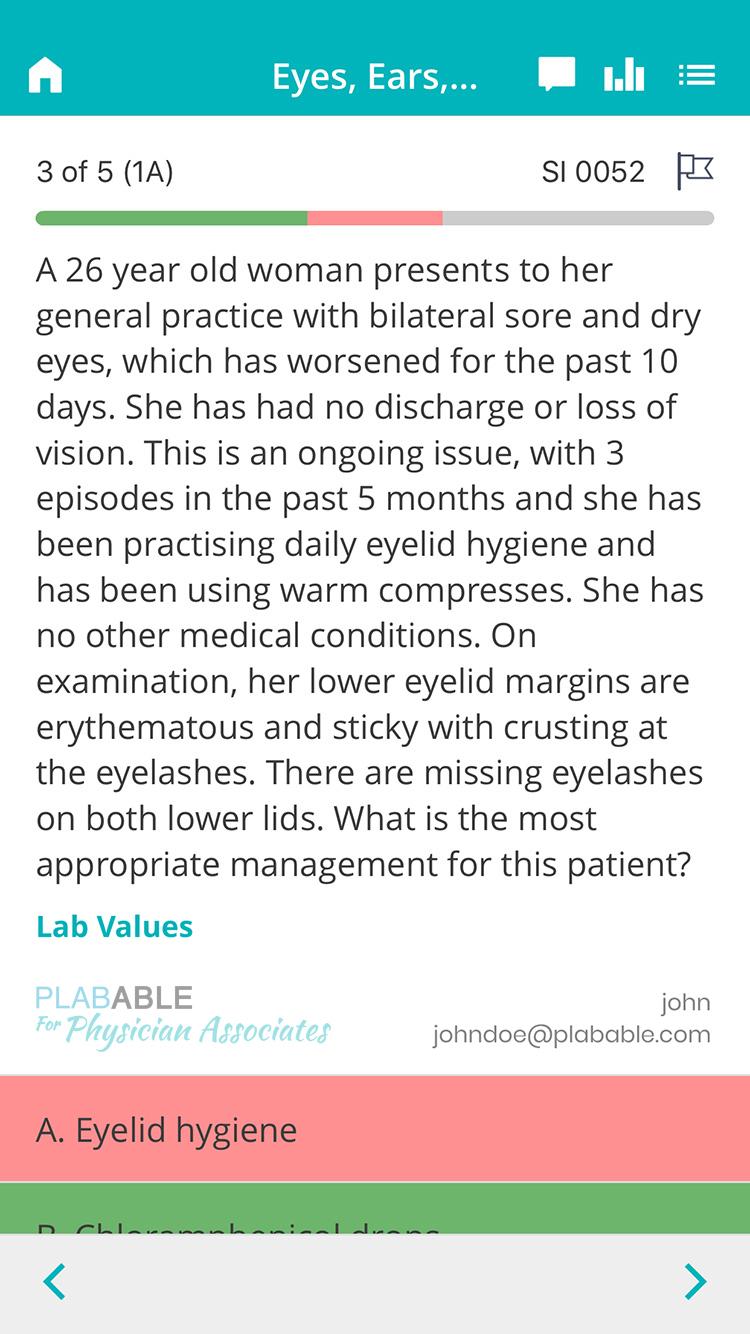The width and height of the screenshot is (750, 1334).
Task: Open the Lab Values link
Action: coord(115,926)
